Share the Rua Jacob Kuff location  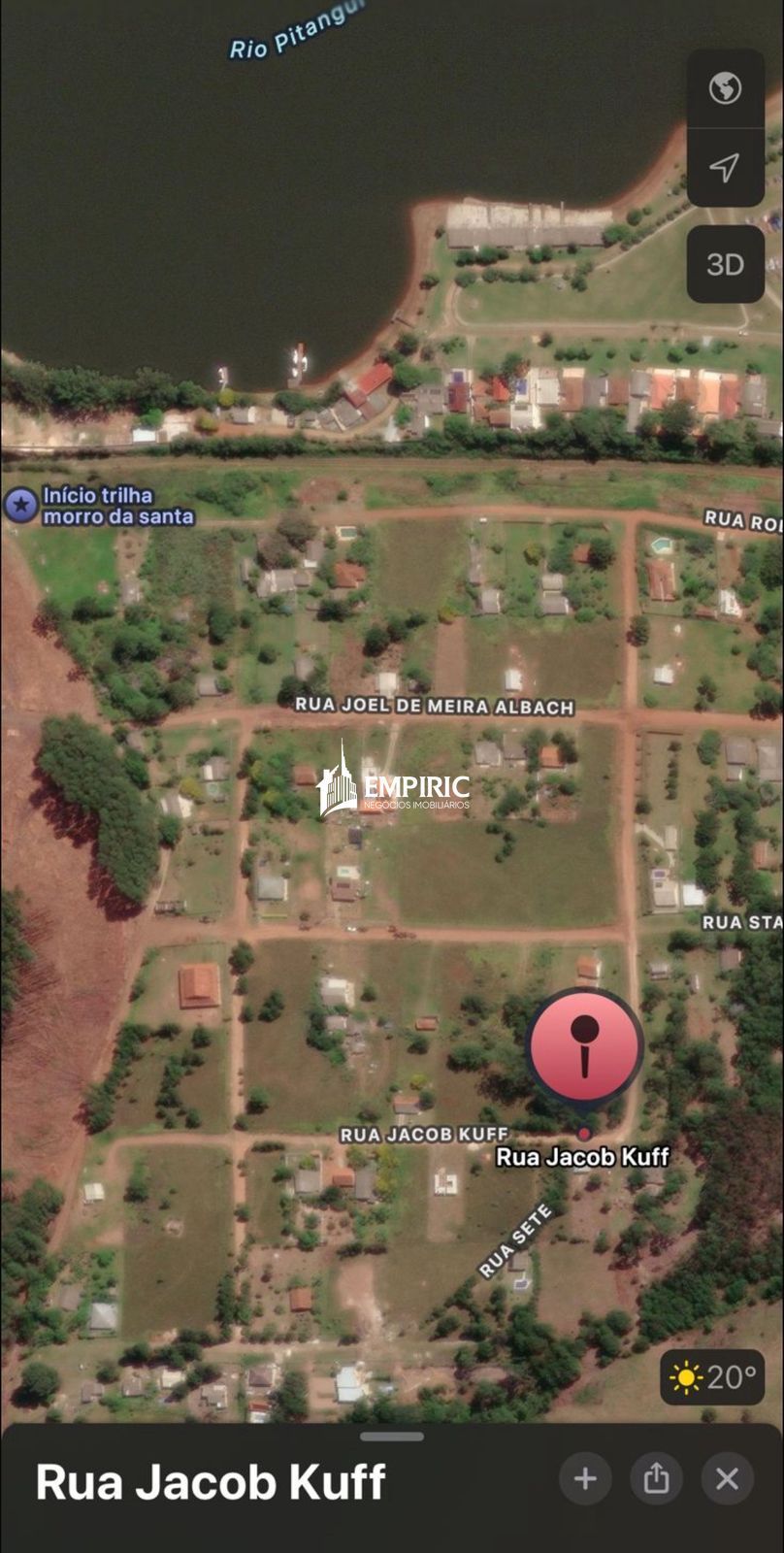[x=656, y=1478]
